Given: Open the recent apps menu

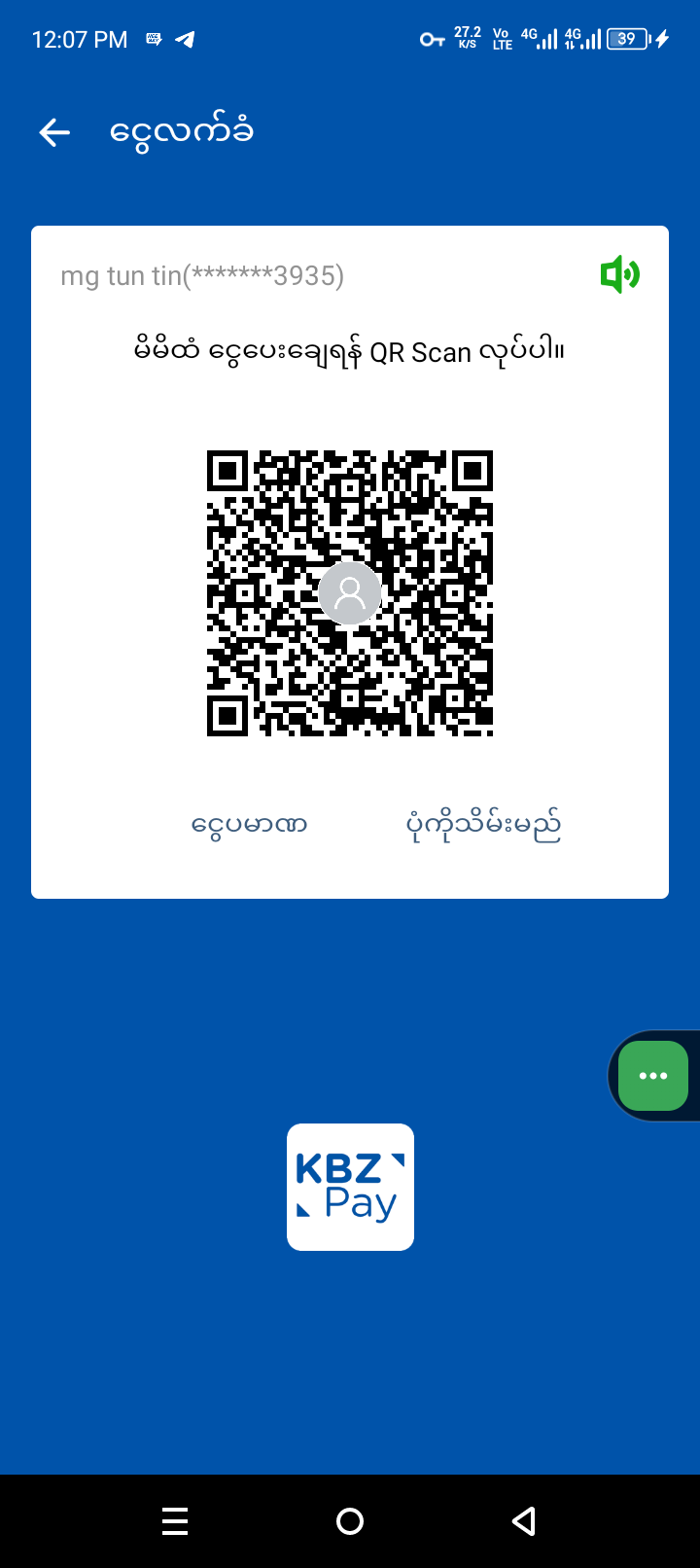Looking at the screenshot, I should click(175, 1521).
